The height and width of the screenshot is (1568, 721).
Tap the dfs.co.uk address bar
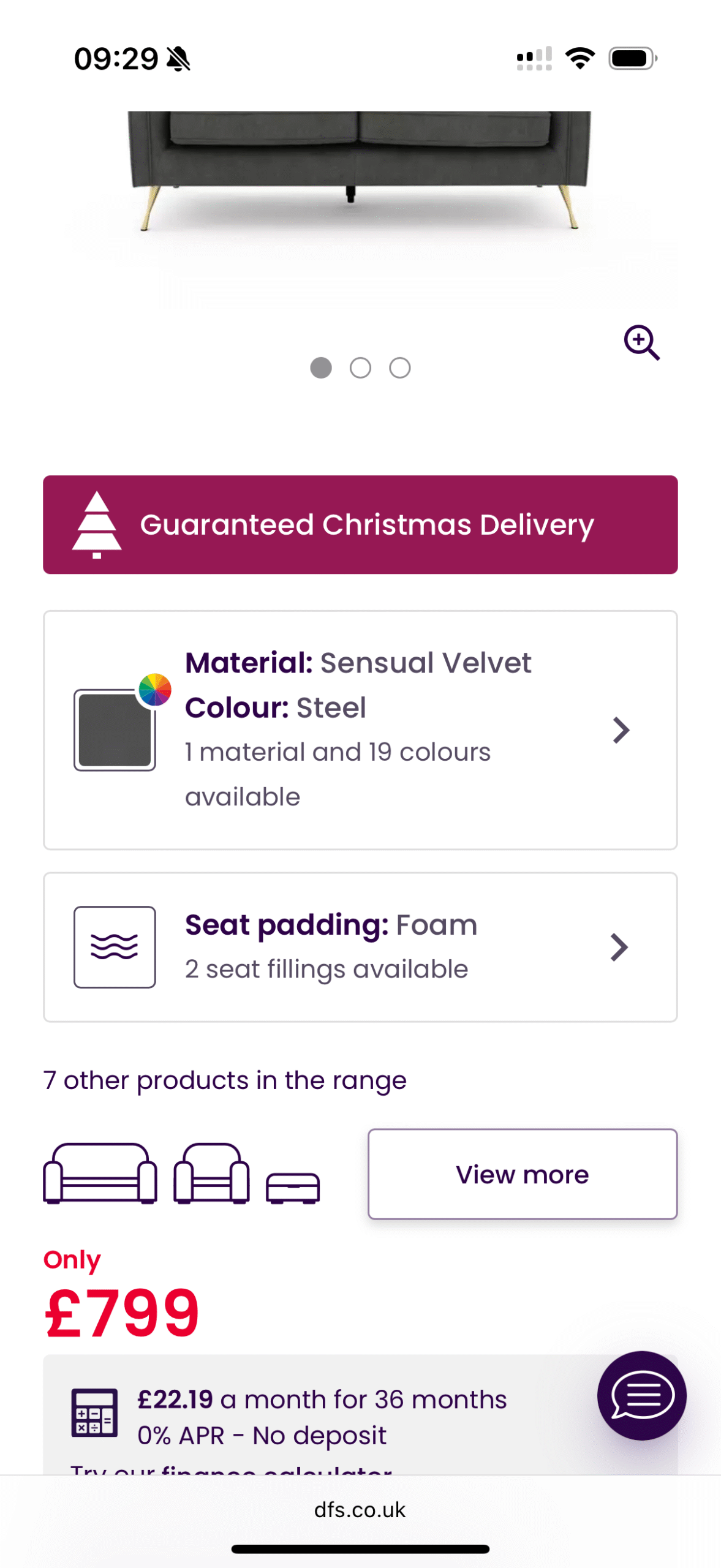[x=360, y=1510]
